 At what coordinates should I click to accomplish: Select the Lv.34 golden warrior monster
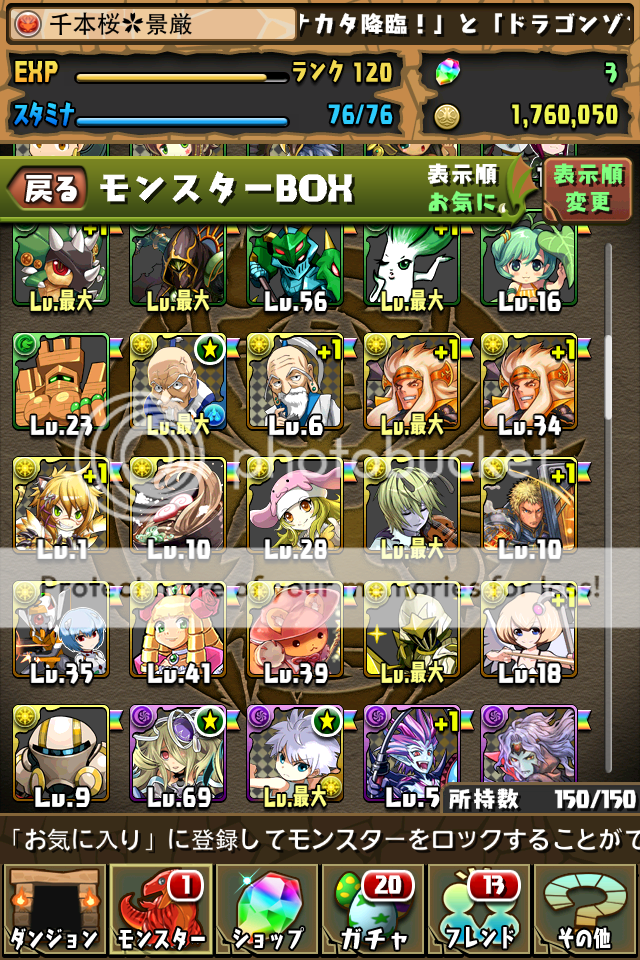click(x=529, y=385)
